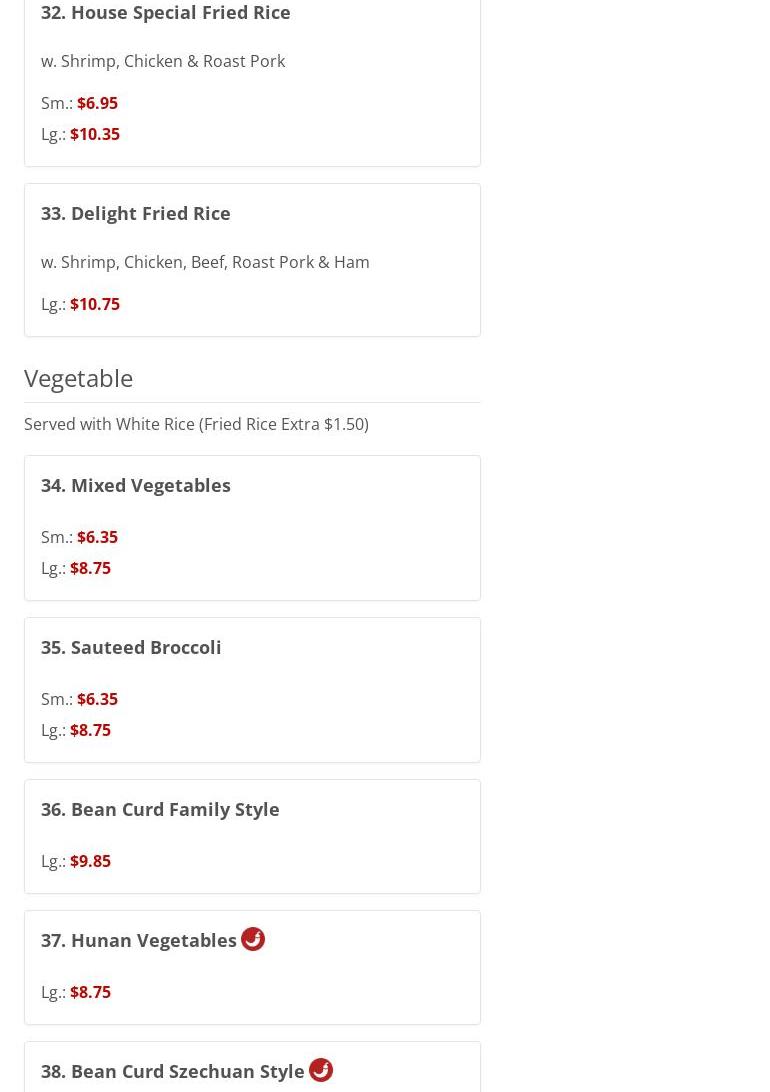
Task: Select Delight Fried Rice card
Action: [x=136, y=213]
